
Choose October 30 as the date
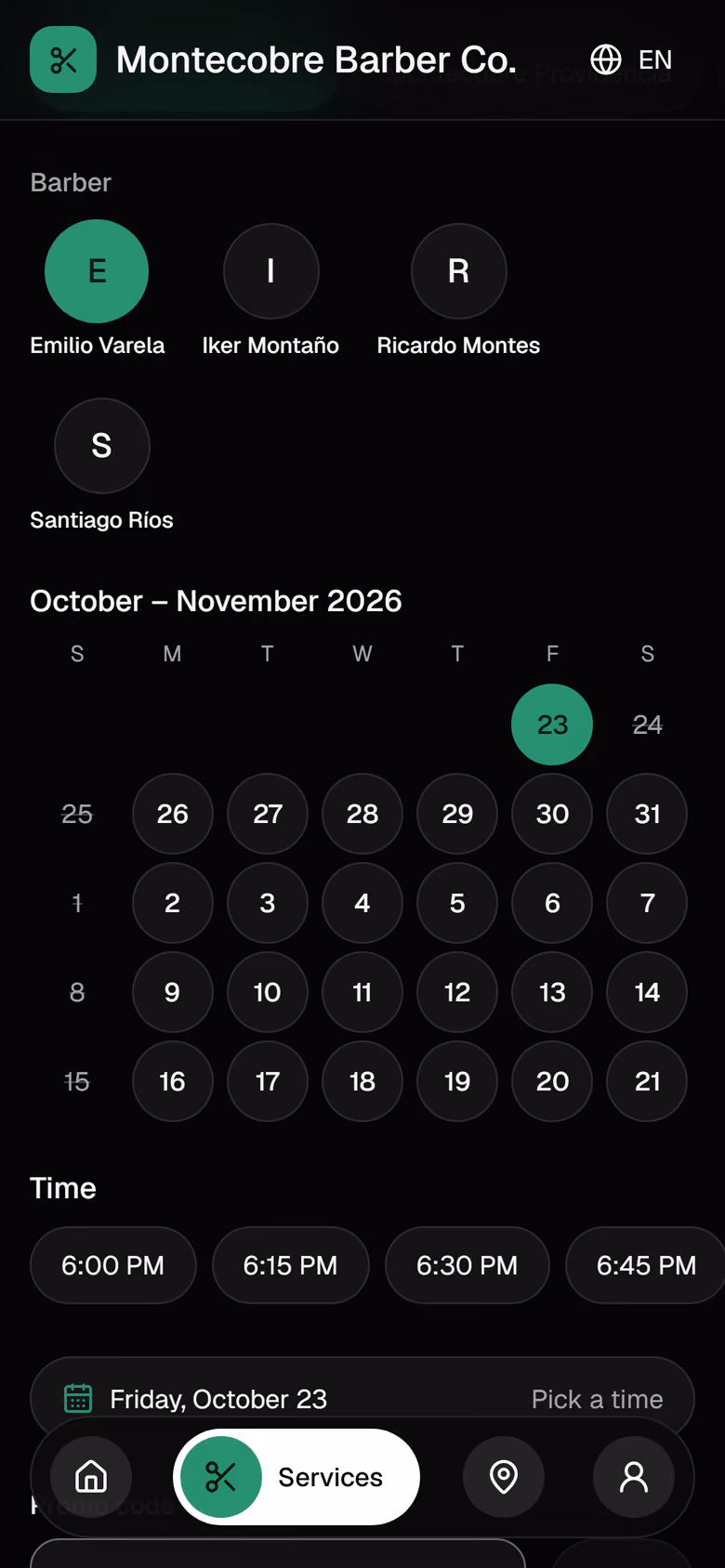click(x=552, y=814)
